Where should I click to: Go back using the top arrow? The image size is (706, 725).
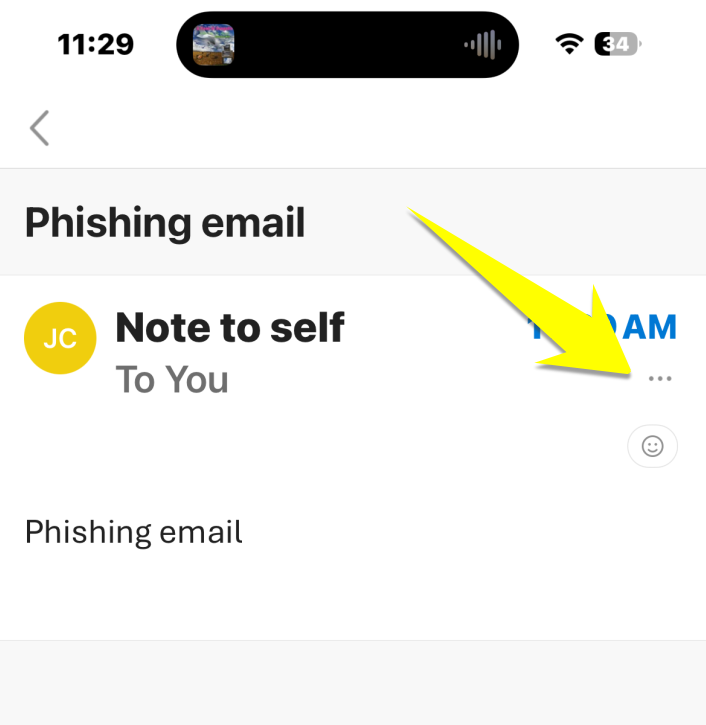pos(39,128)
